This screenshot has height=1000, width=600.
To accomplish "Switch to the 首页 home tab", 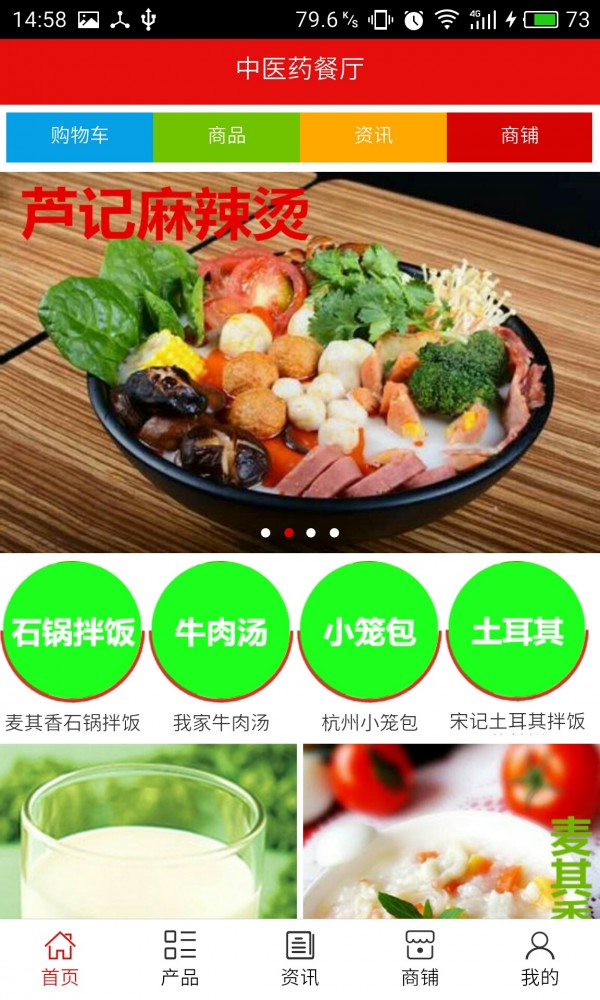I will click(60, 959).
